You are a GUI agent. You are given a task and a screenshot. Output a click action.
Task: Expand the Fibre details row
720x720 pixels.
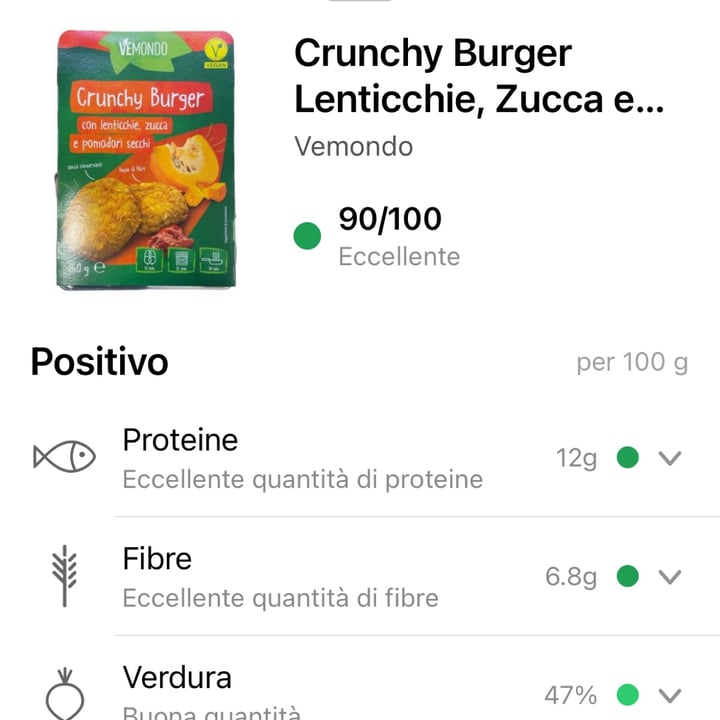tap(670, 576)
